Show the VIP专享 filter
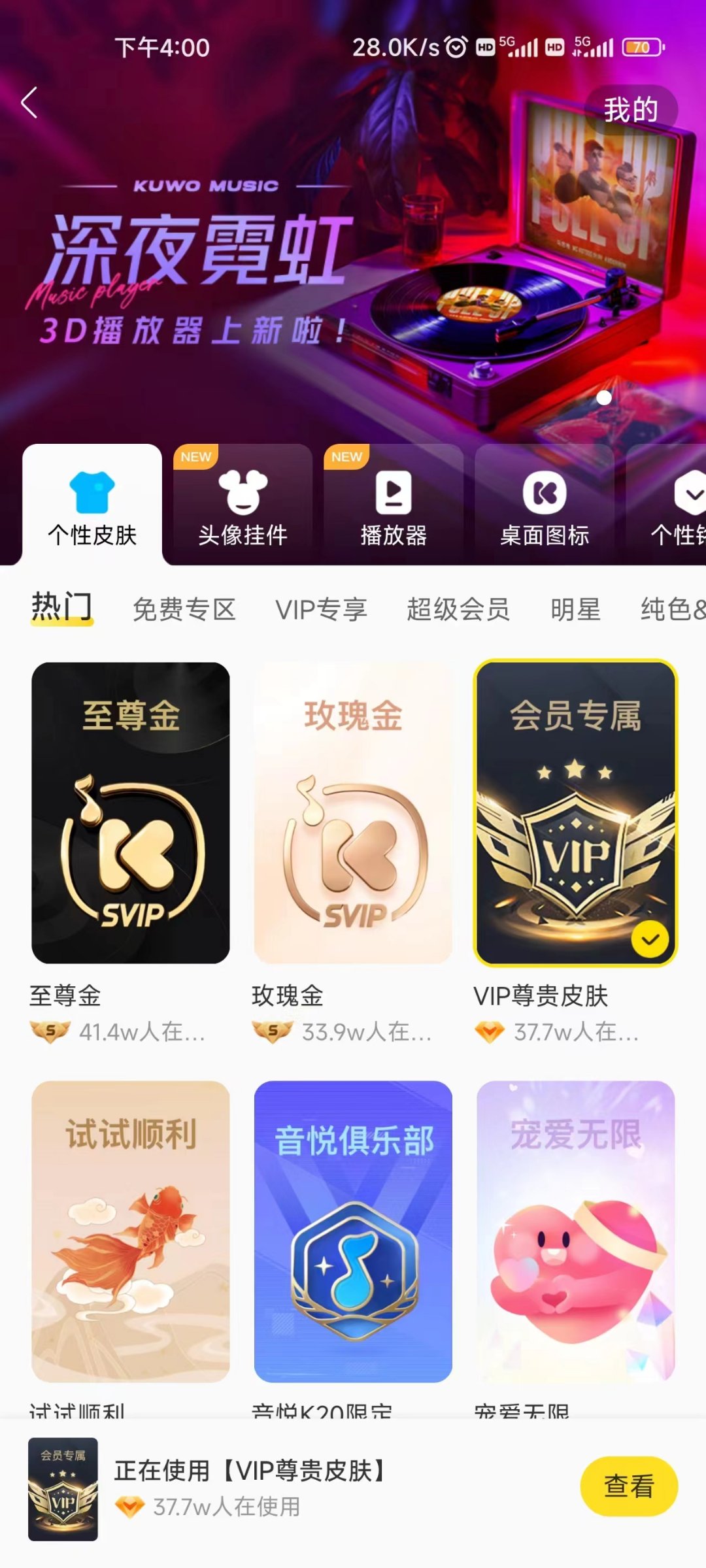 321,609
